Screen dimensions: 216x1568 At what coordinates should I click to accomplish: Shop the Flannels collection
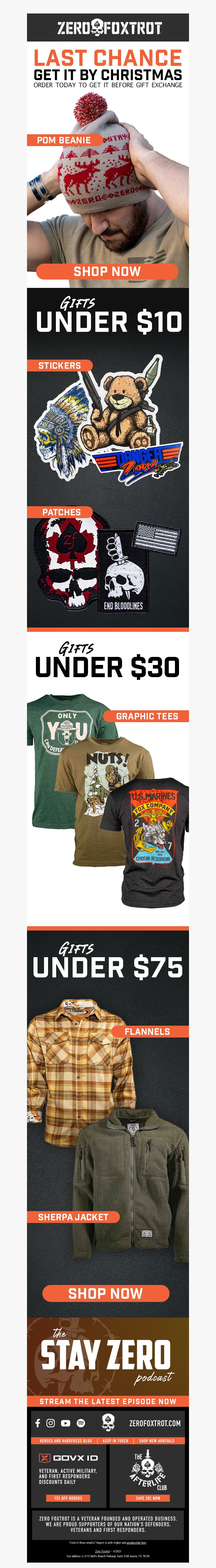[x=147, y=1031]
